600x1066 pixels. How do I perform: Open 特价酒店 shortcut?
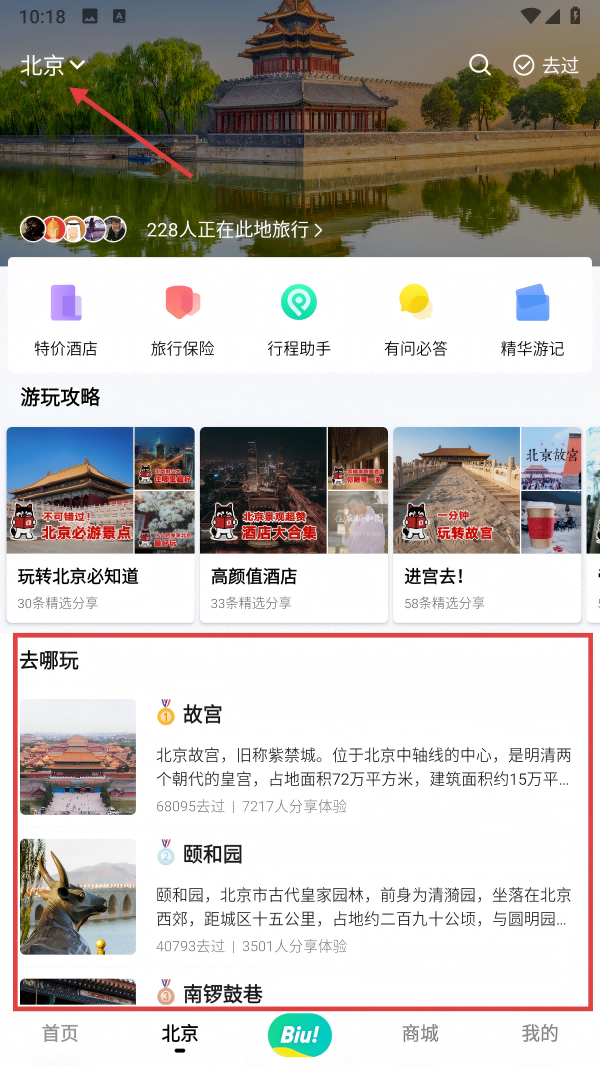(66, 319)
